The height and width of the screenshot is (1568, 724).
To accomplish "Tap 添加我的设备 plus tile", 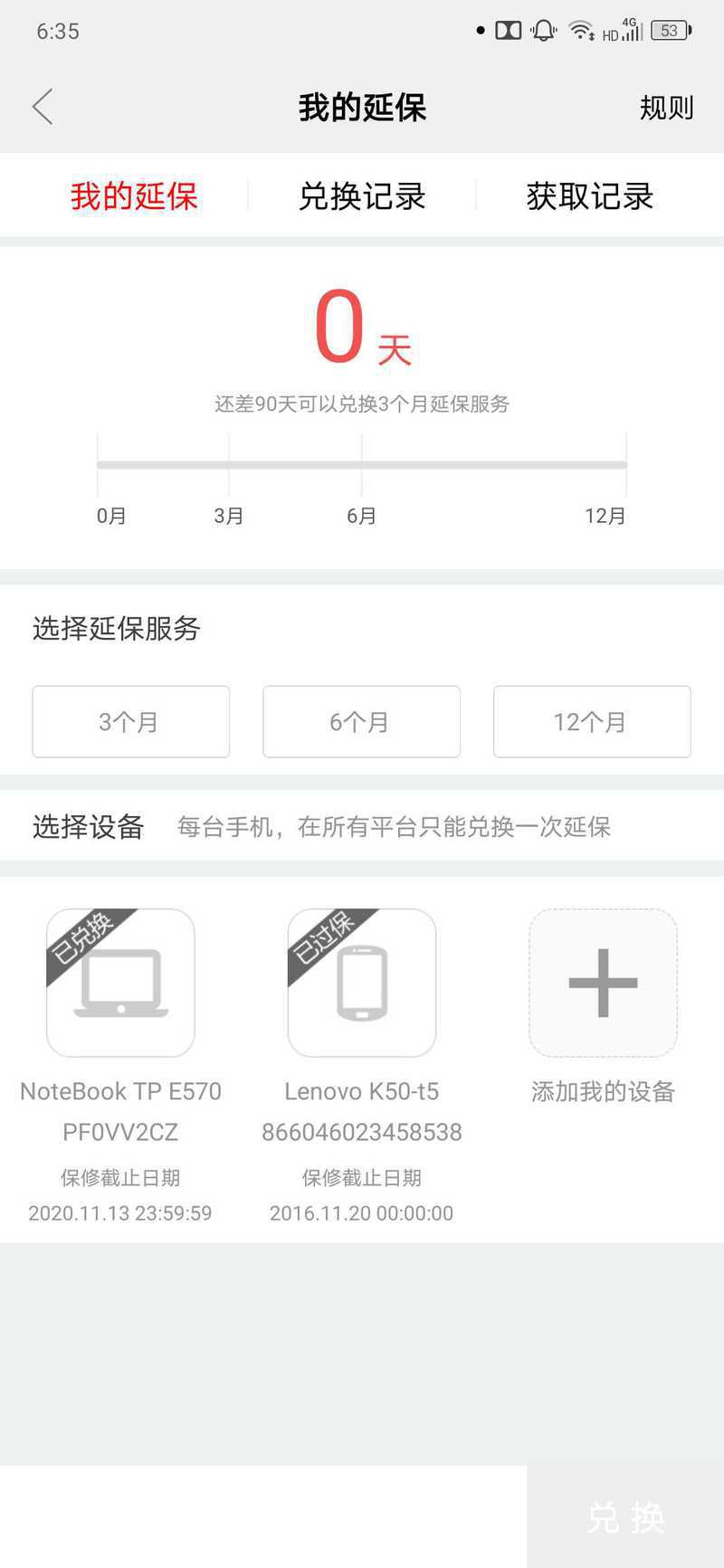I will click(603, 983).
